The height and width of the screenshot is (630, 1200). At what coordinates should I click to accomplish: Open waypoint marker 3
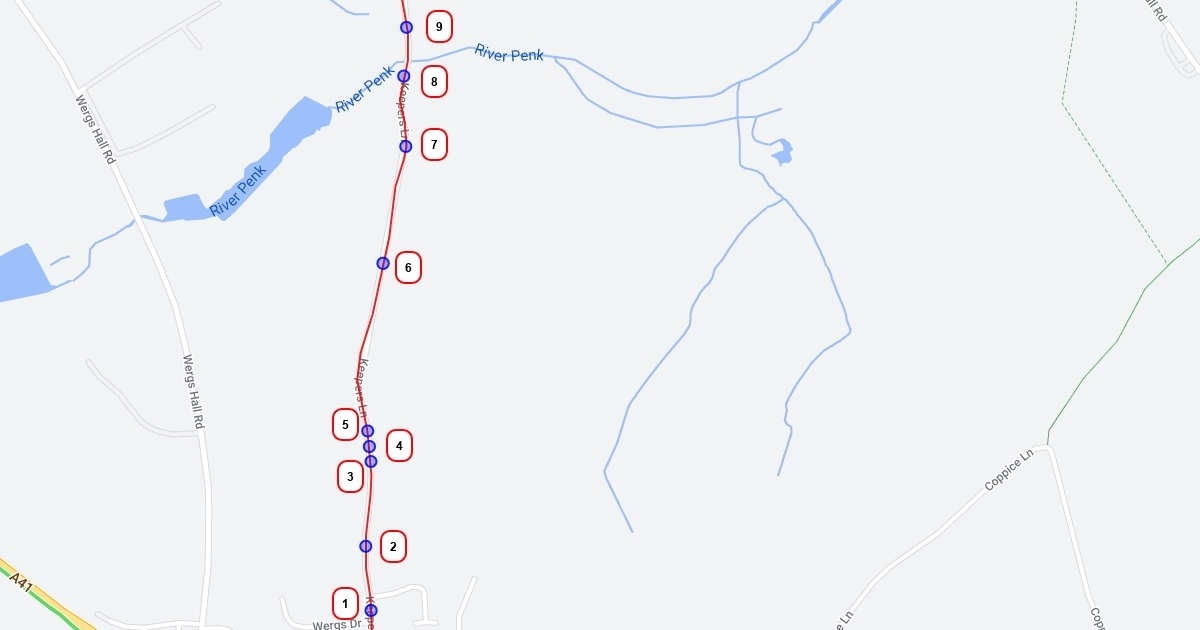(371, 461)
